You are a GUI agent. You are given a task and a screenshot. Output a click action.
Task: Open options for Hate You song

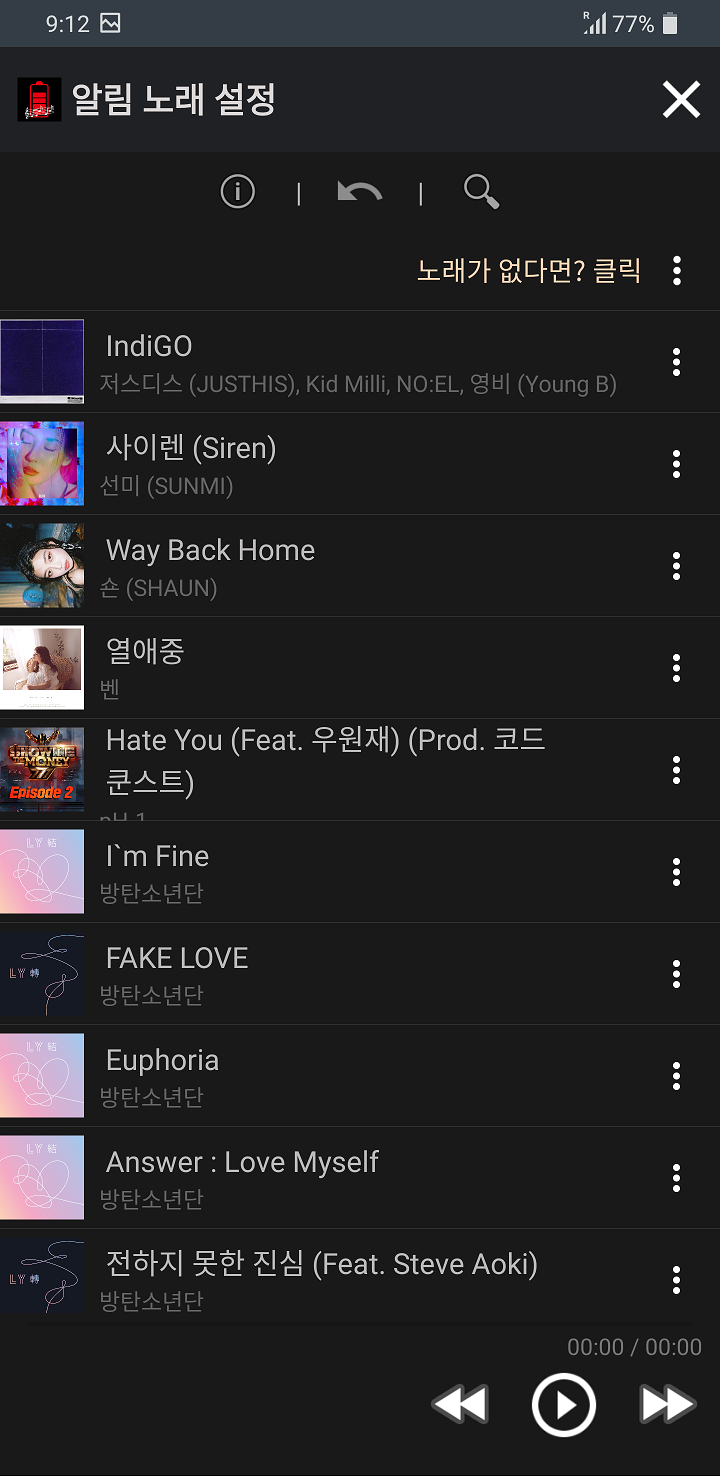click(x=677, y=770)
